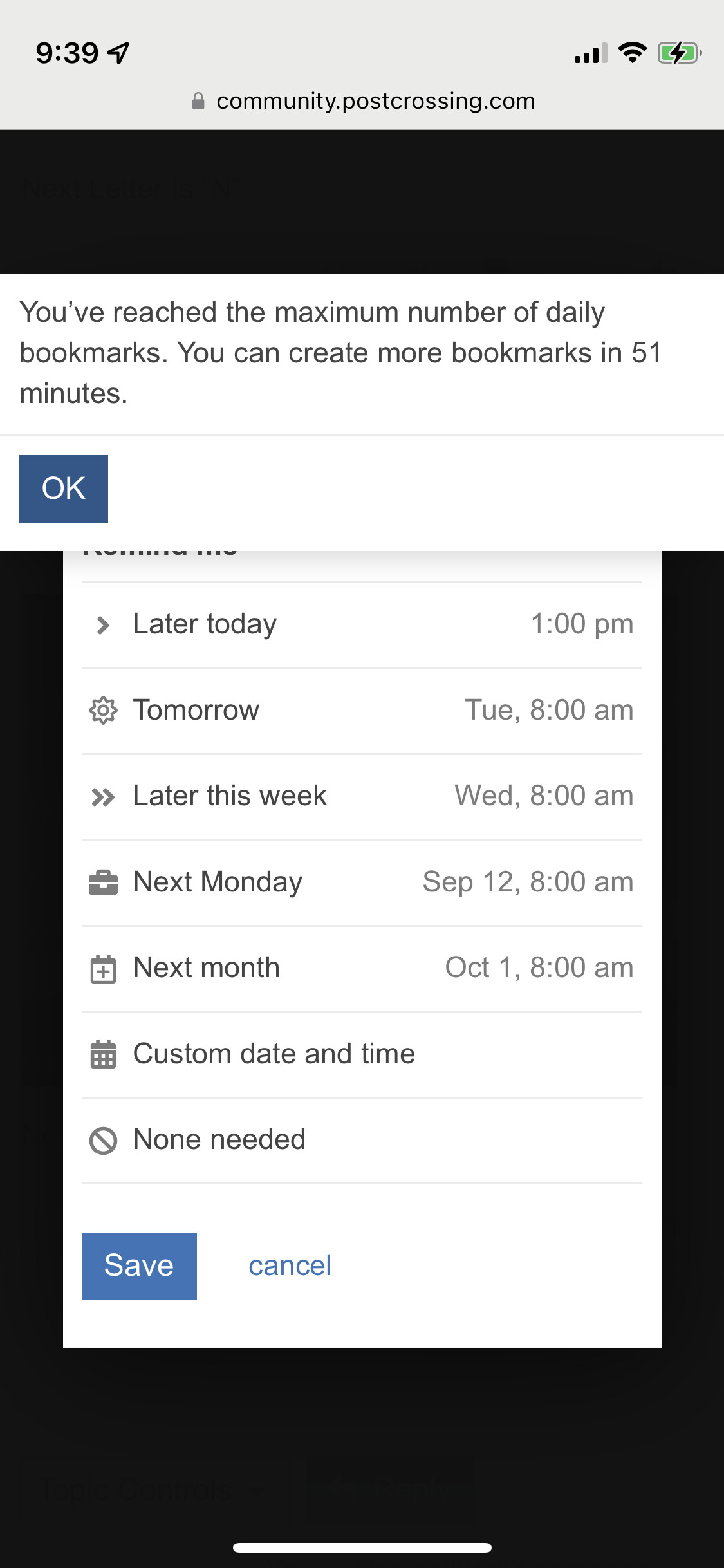Choose the Tomorrow reminder option
Image resolution: width=724 pixels, height=1568 pixels.
point(362,711)
